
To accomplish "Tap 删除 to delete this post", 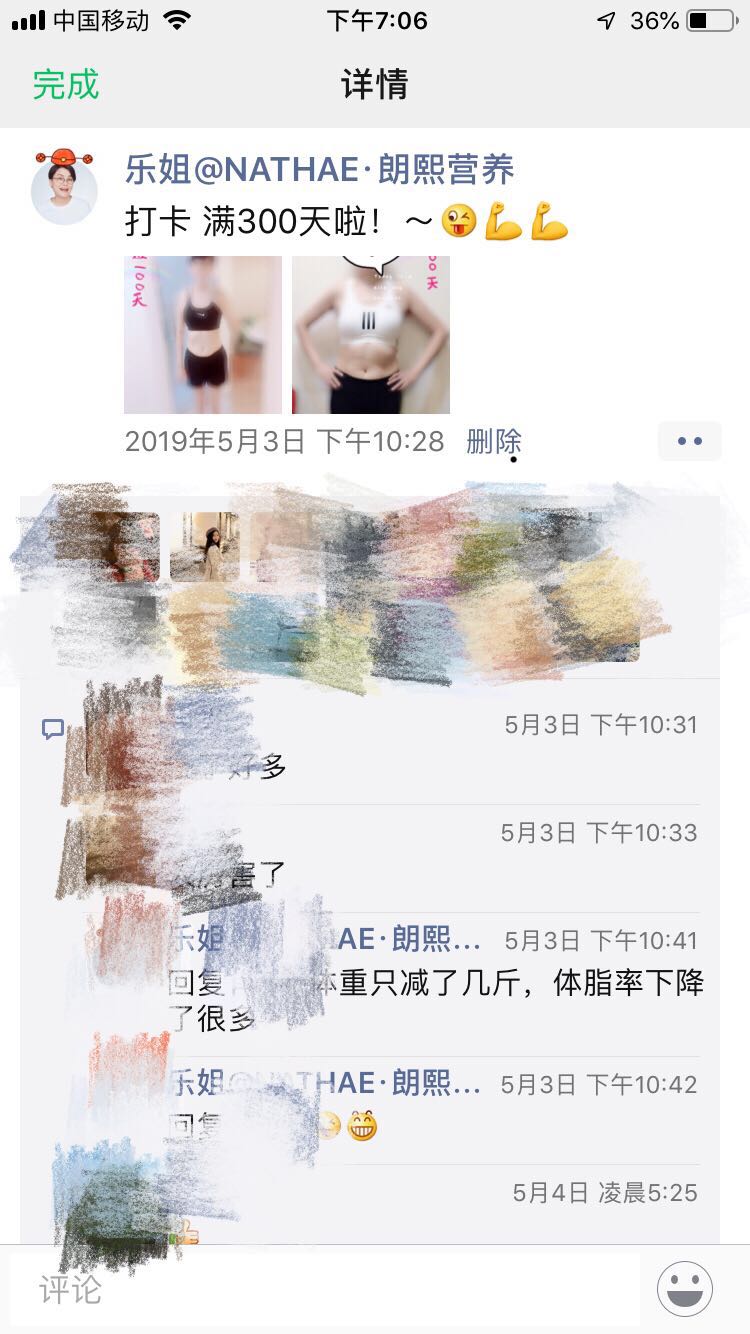I will (x=493, y=441).
